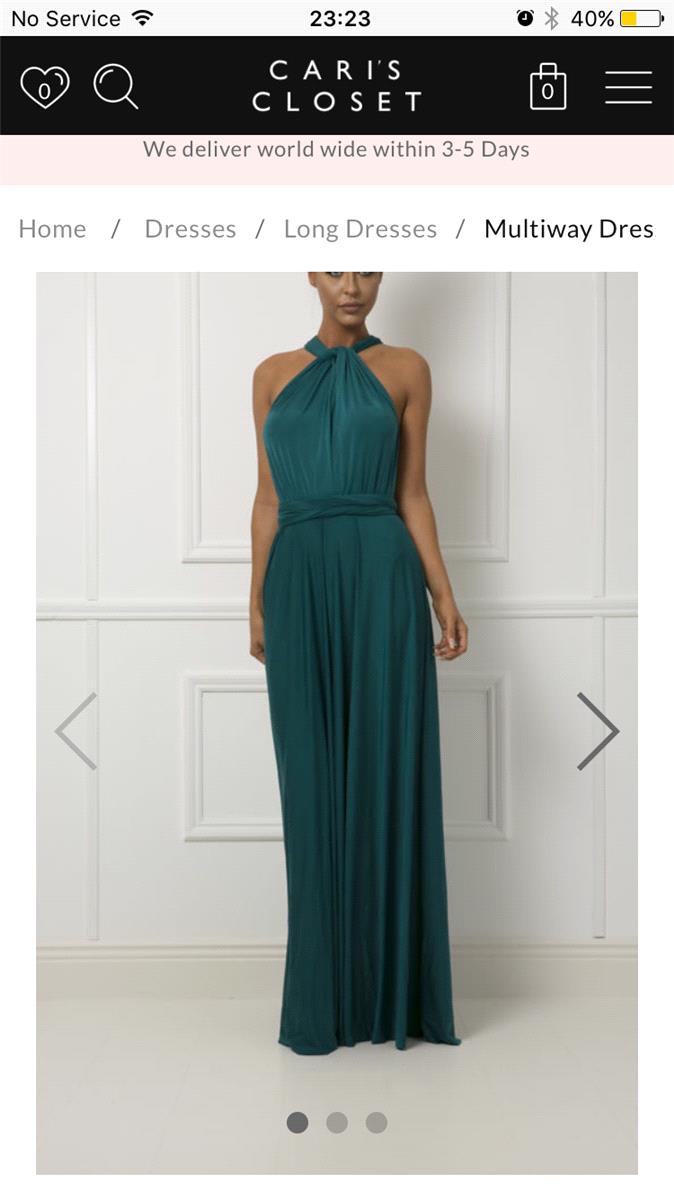
Task: Open the wishlist heart icon
Action: click(45, 87)
